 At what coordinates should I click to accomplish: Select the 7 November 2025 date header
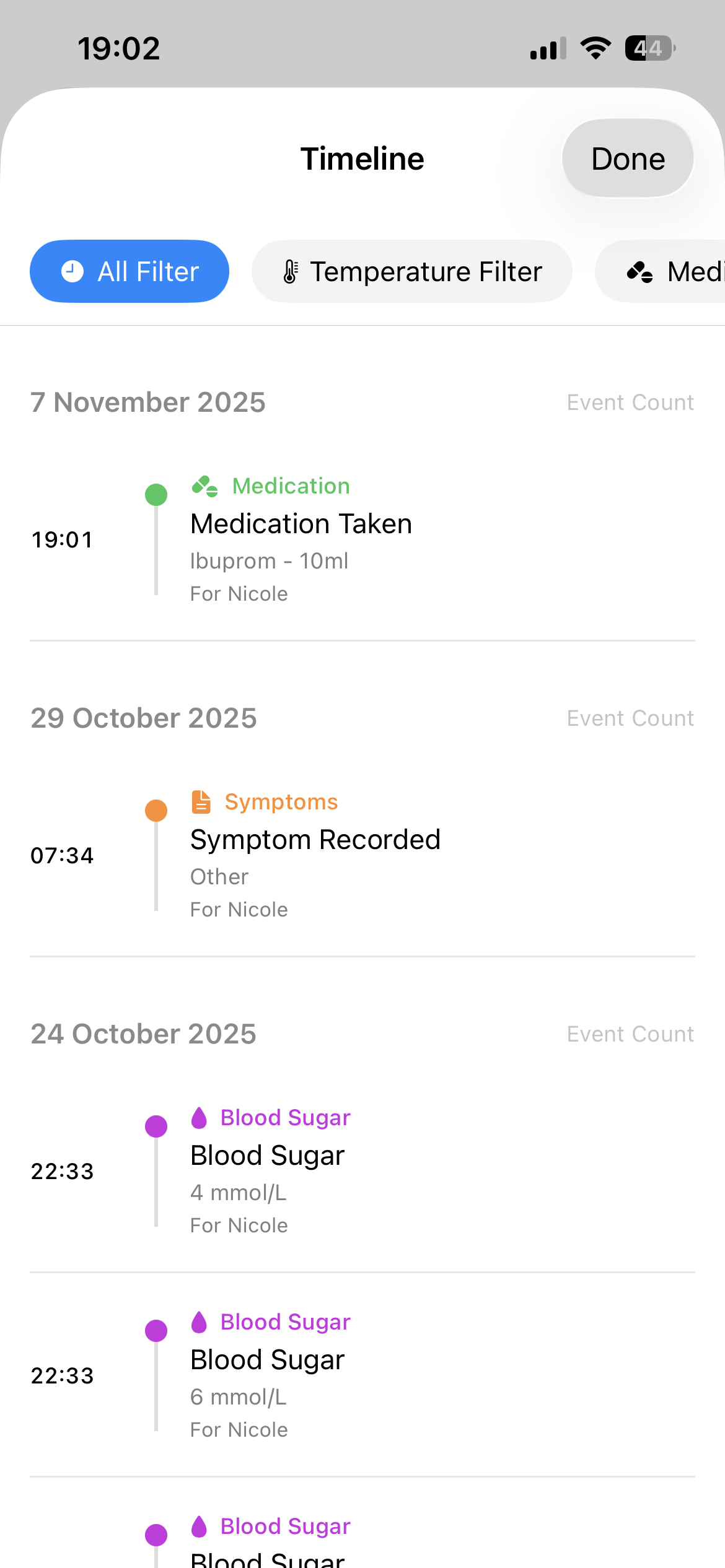click(148, 401)
